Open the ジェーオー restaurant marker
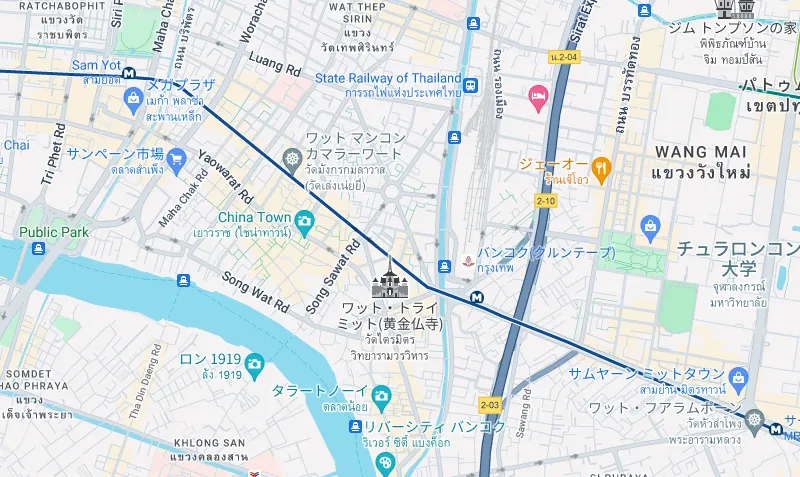The width and height of the screenshot is (800, 477). pyautogui.click(x=601, y=167)
